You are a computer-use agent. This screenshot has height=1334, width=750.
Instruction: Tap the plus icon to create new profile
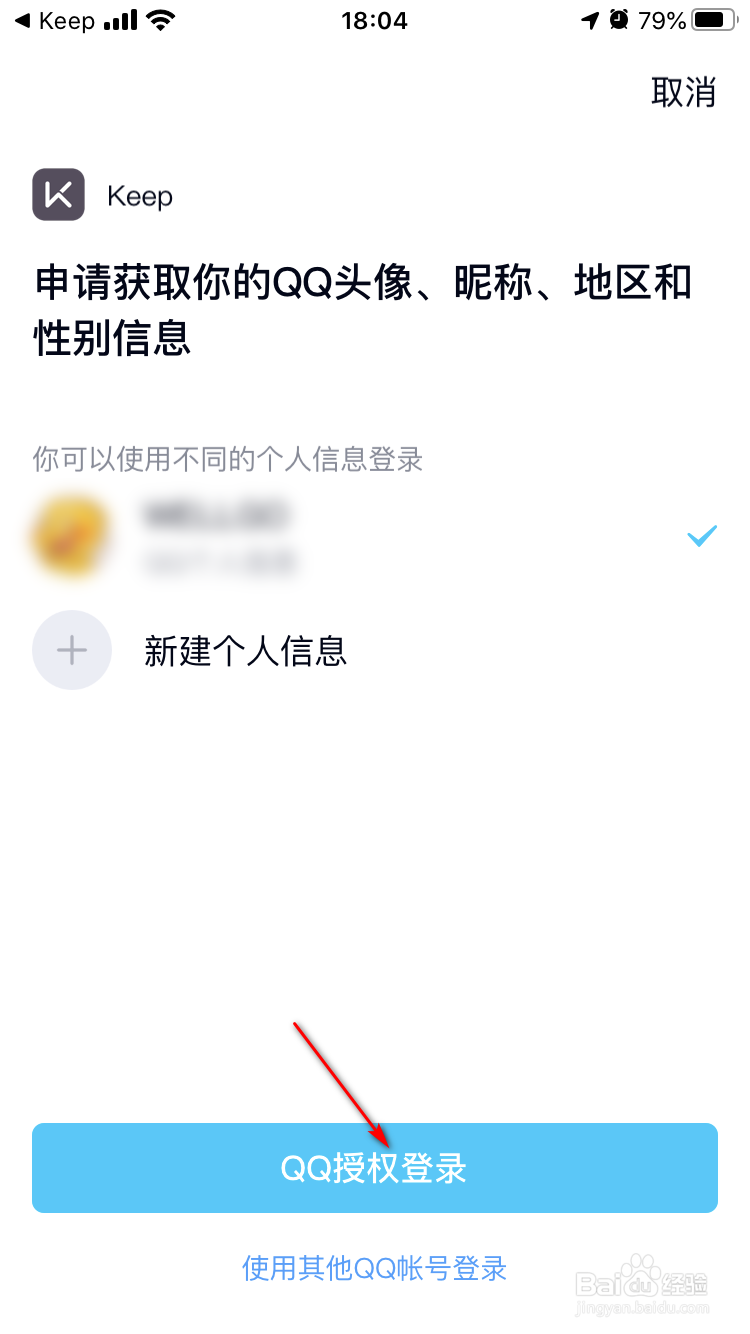72,650
